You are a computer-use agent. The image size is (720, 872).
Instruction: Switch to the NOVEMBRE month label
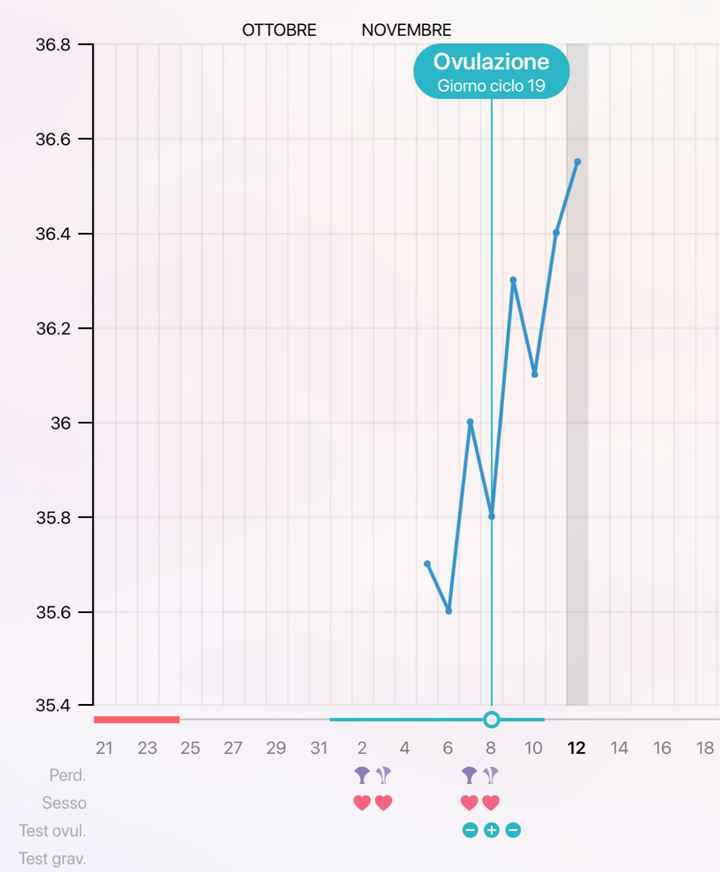pyautogui.click(x=404, y=30)
